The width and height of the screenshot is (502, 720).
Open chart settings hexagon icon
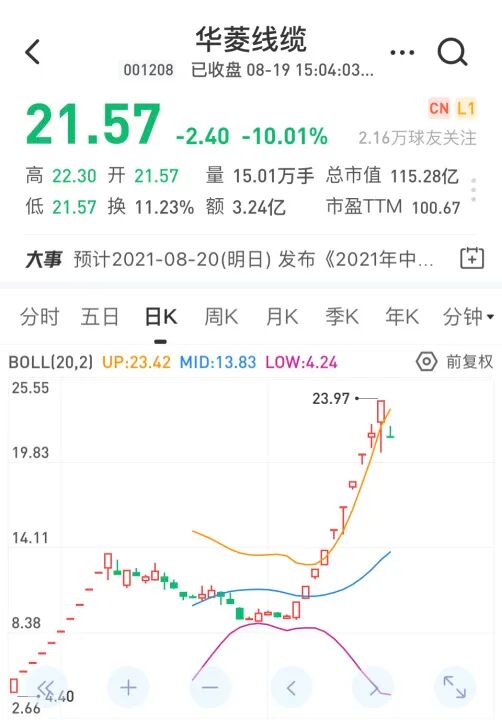click(x=426, y=362)
